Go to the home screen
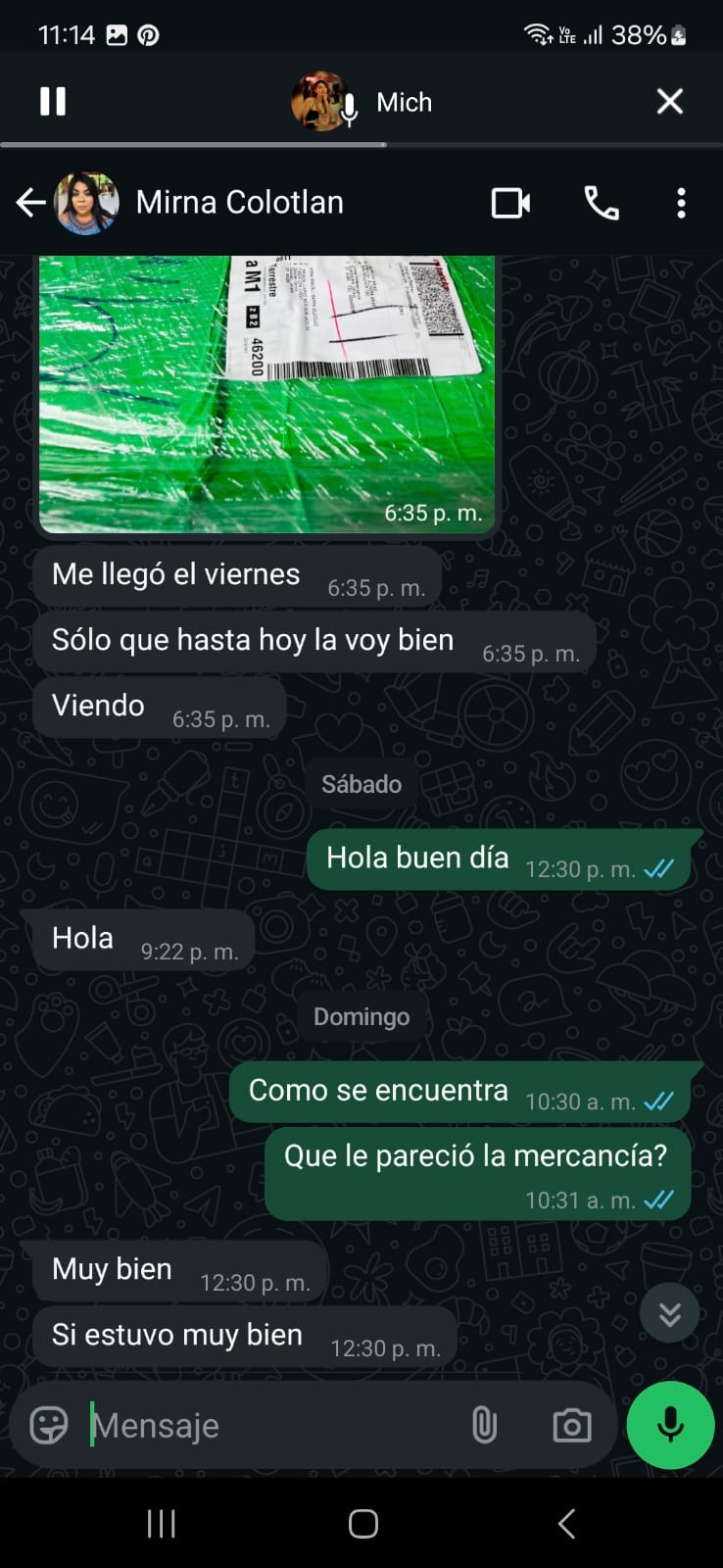The height and width of the screenshot is (1568, 723). (362, 1524)
